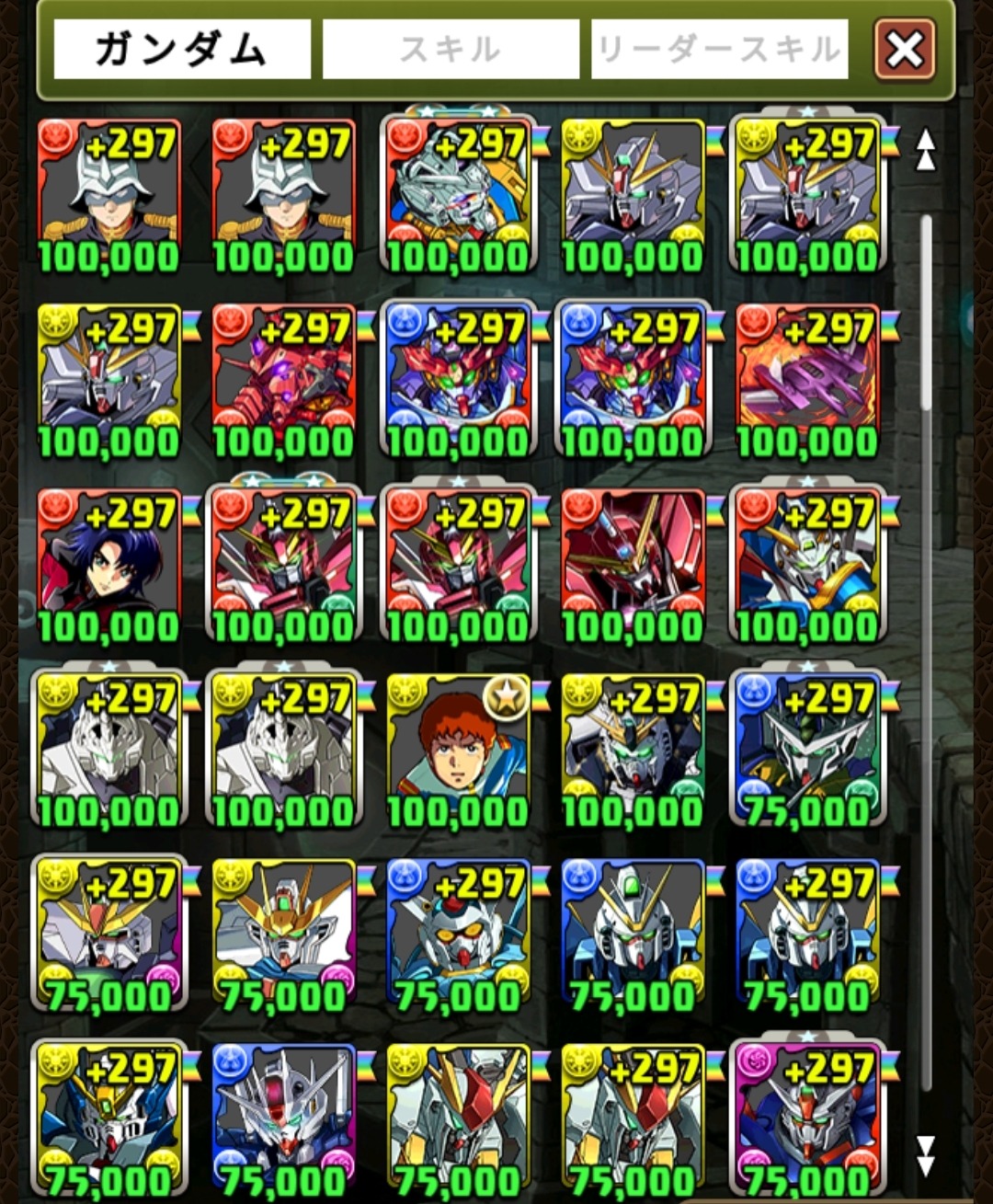Select the orange-haired pilot with star badge

point(458,750)
